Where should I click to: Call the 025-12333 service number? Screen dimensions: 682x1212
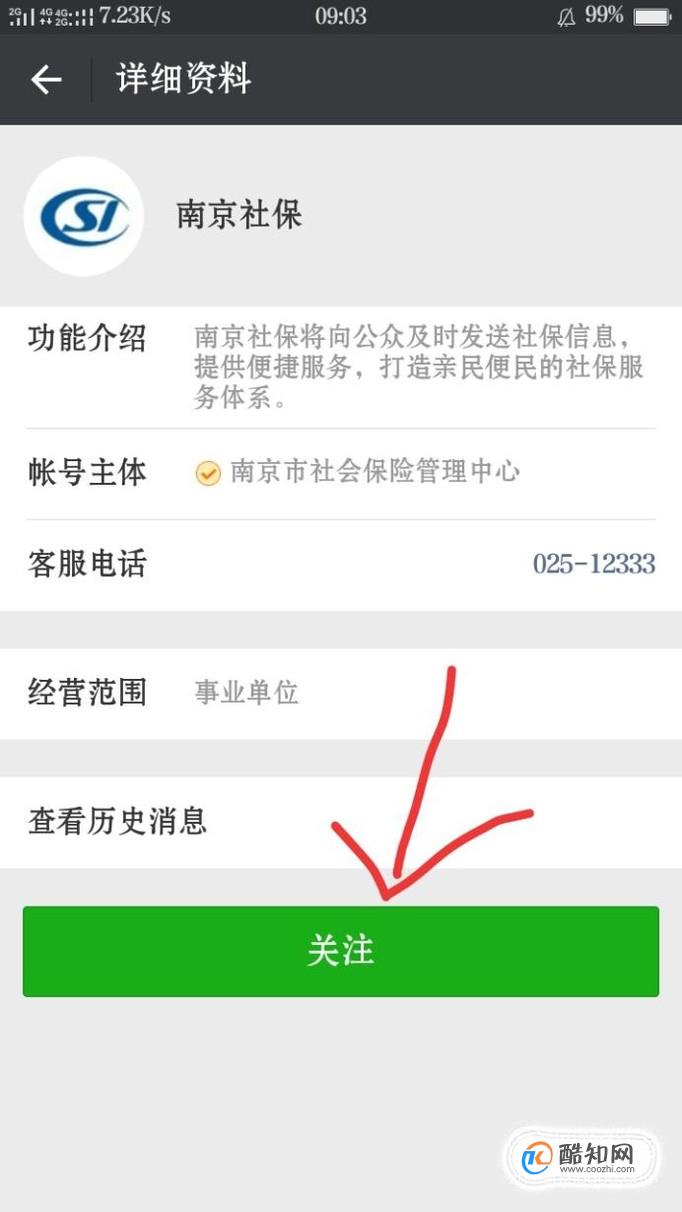(593, 564)
